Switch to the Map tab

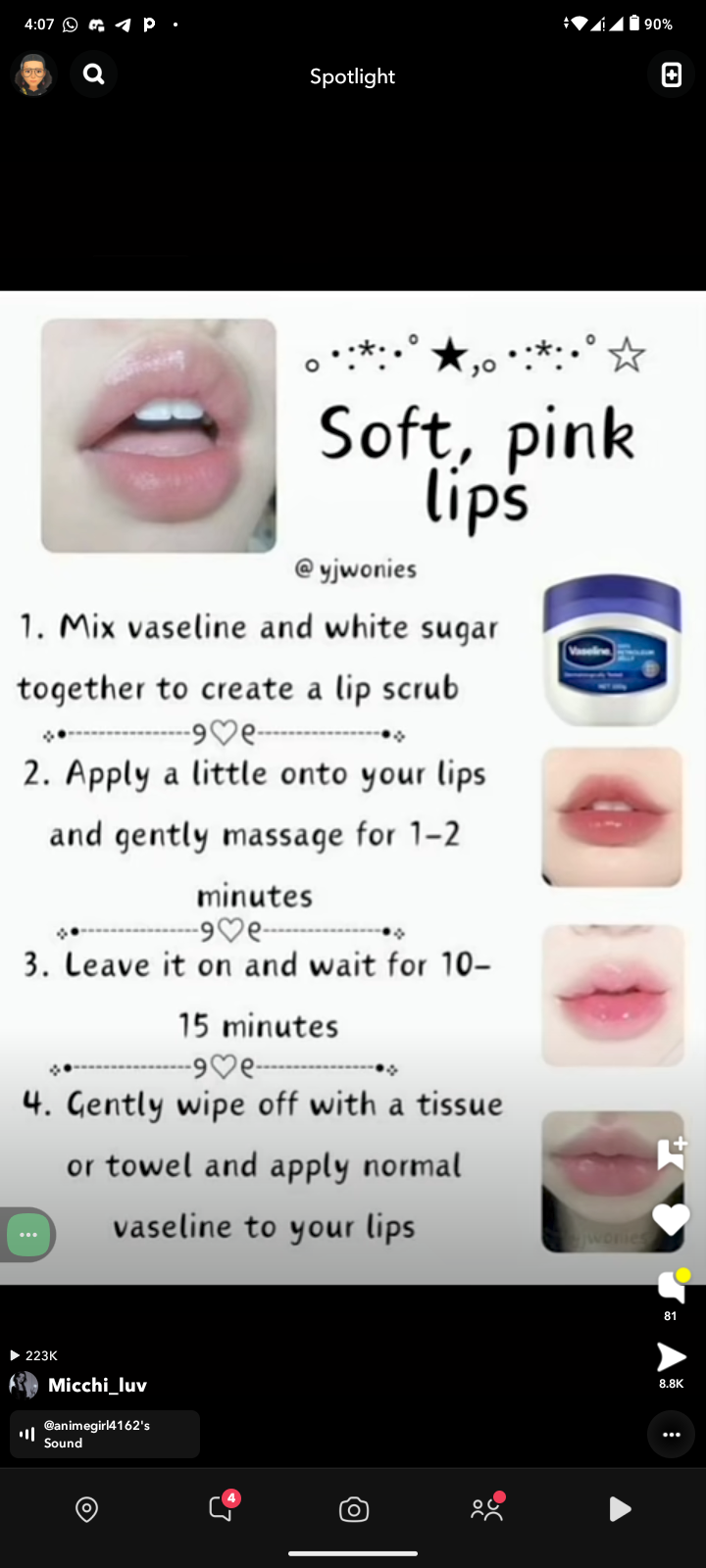87,1509
